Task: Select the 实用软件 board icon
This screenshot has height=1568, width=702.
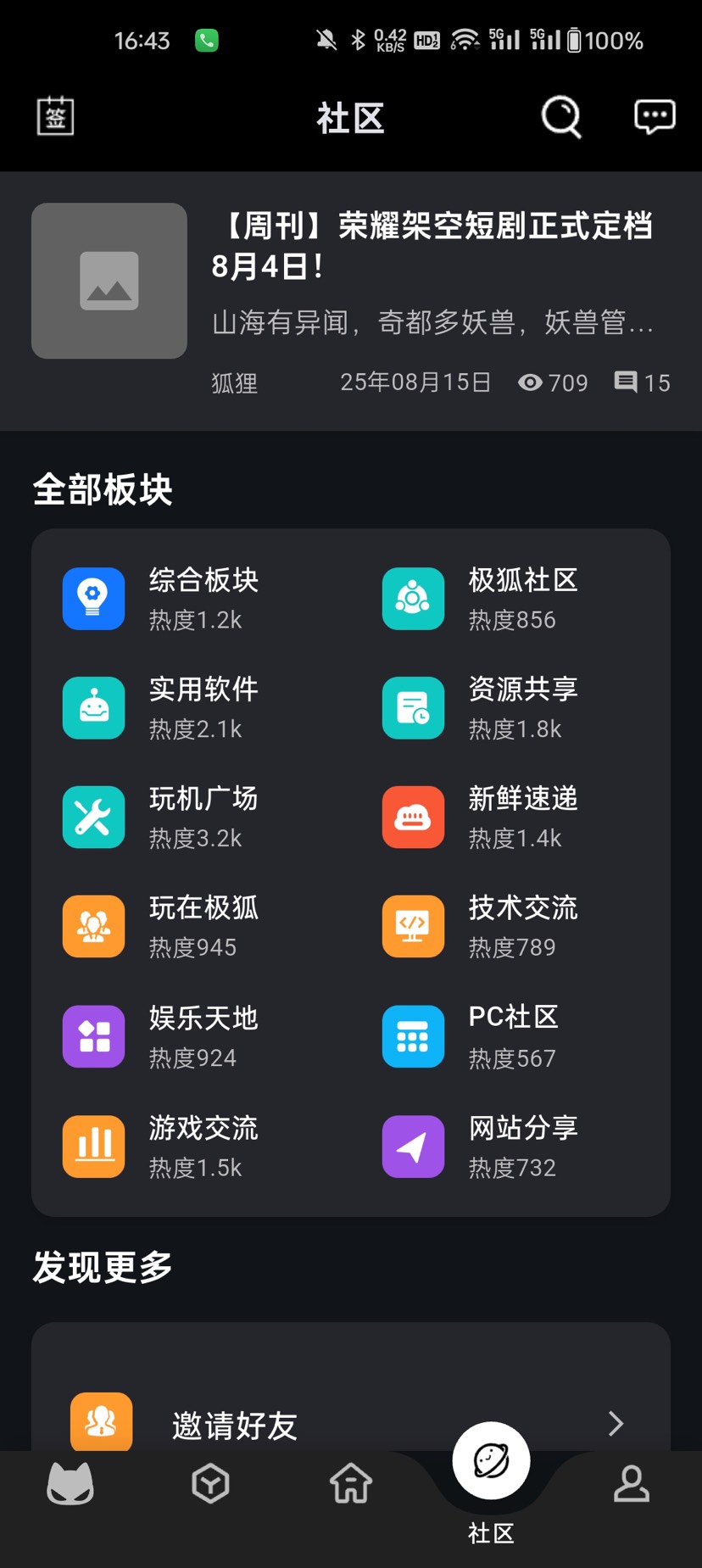Action: (93, 707)
